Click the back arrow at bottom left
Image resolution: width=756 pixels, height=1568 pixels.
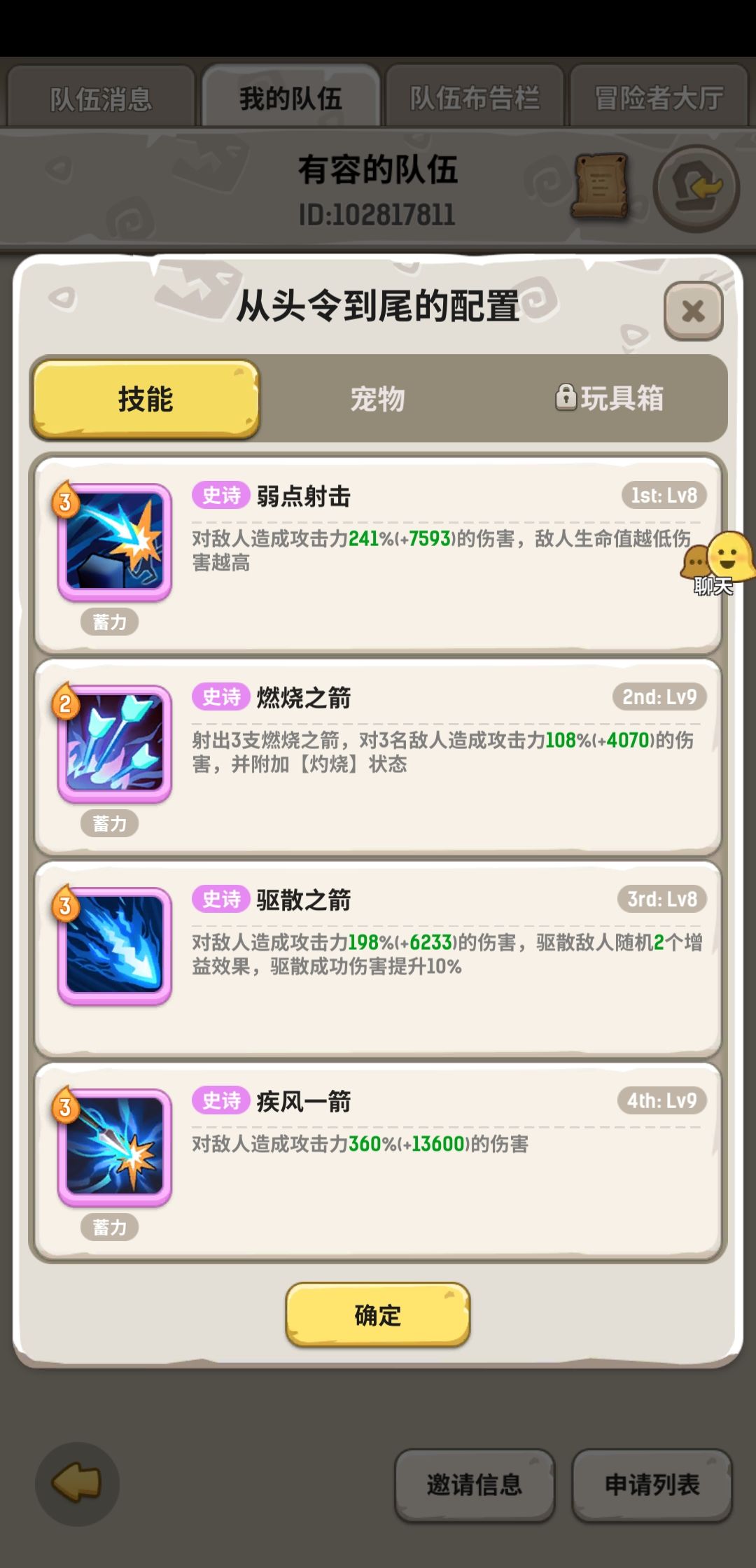[77, 1484]
